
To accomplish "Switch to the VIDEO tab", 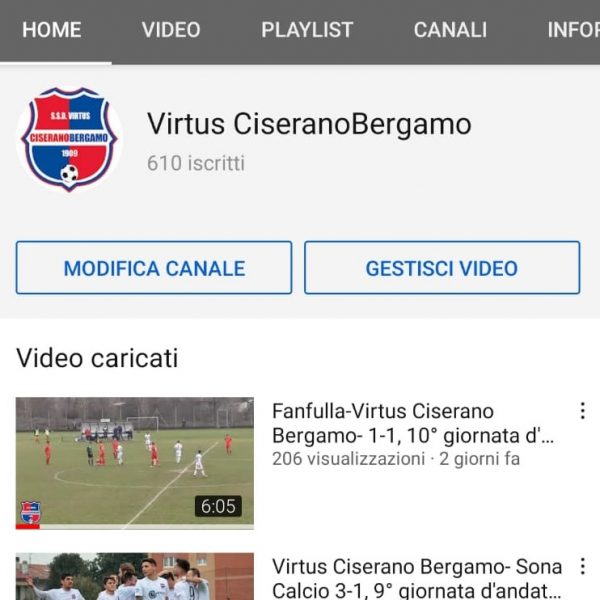I will [171, 30].
